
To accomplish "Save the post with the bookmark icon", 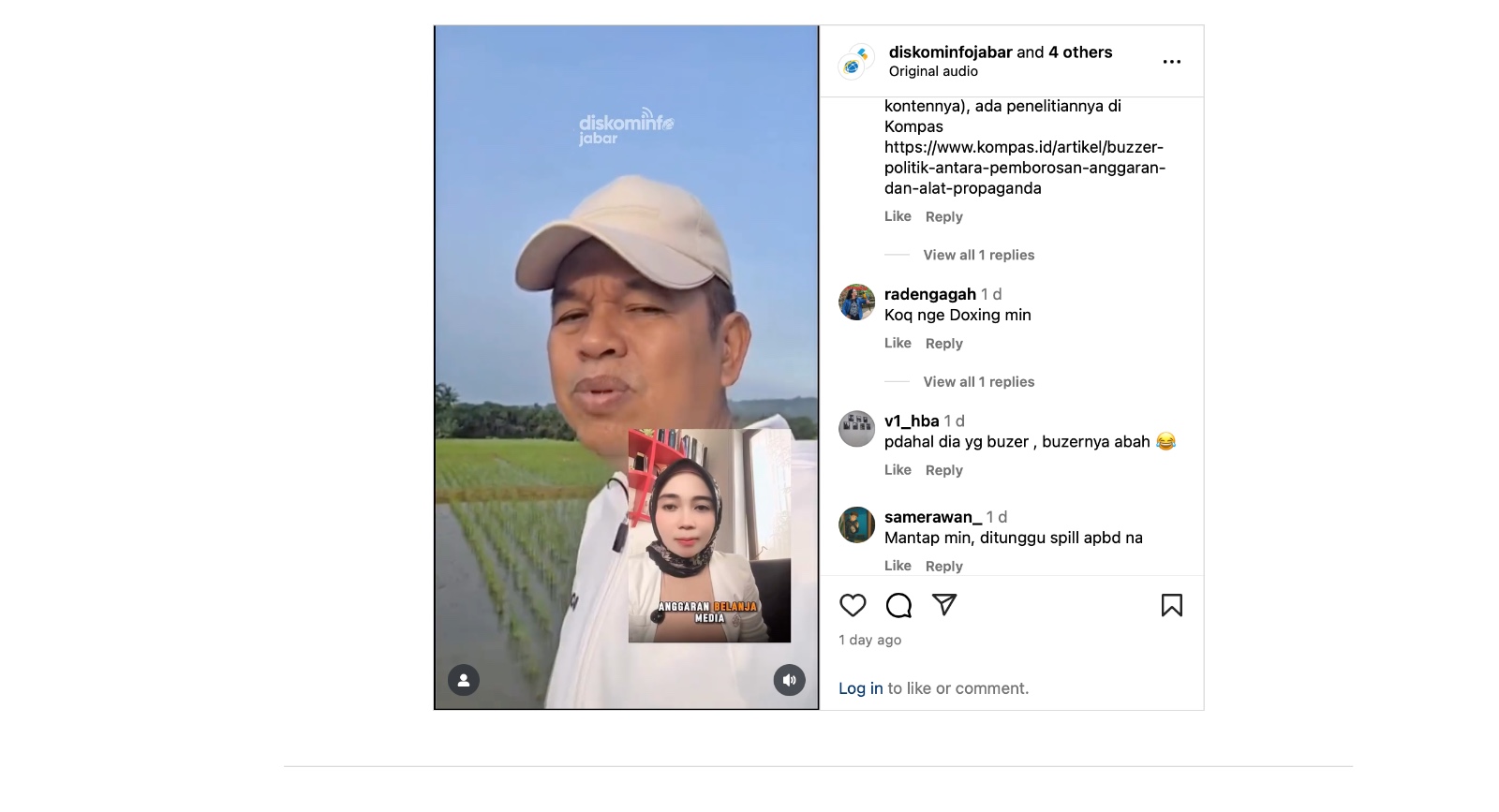I will point(1171,606).
